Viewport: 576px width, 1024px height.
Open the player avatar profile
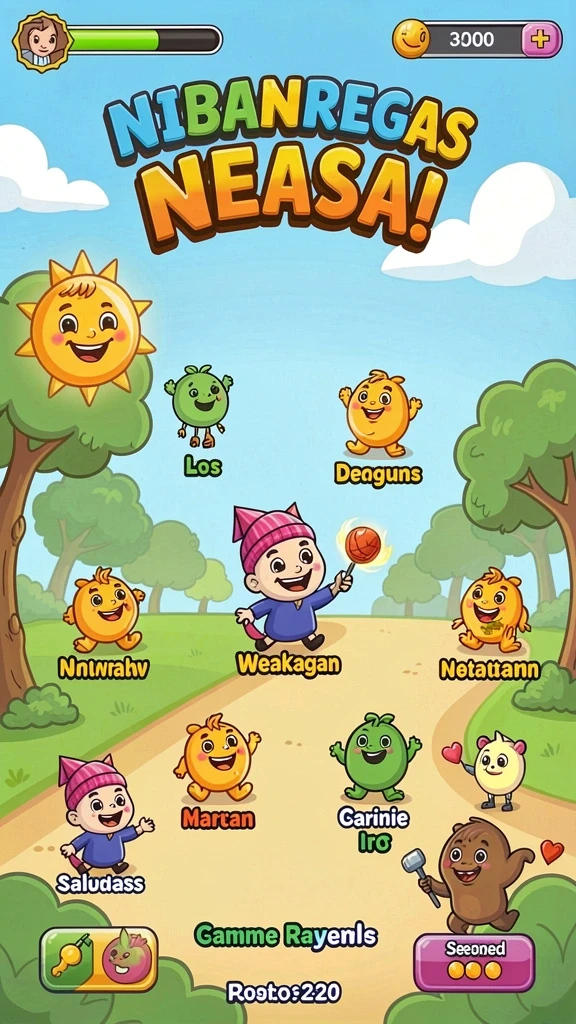tap(43, 42)
